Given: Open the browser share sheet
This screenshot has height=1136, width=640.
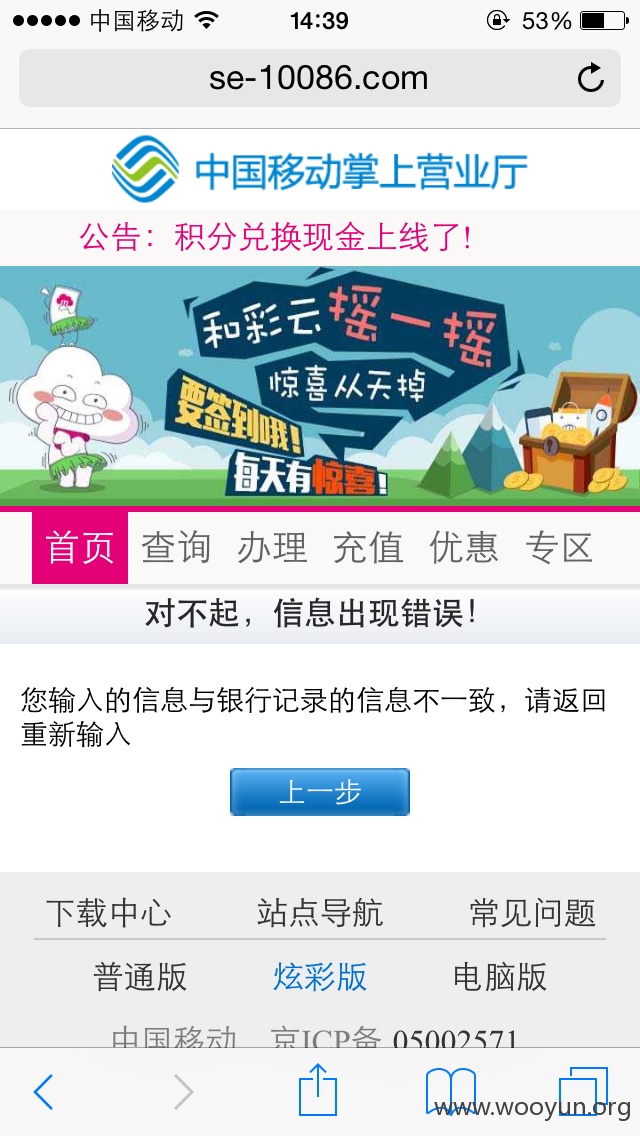Looking at the screenshot, I should pos(318,1089).
